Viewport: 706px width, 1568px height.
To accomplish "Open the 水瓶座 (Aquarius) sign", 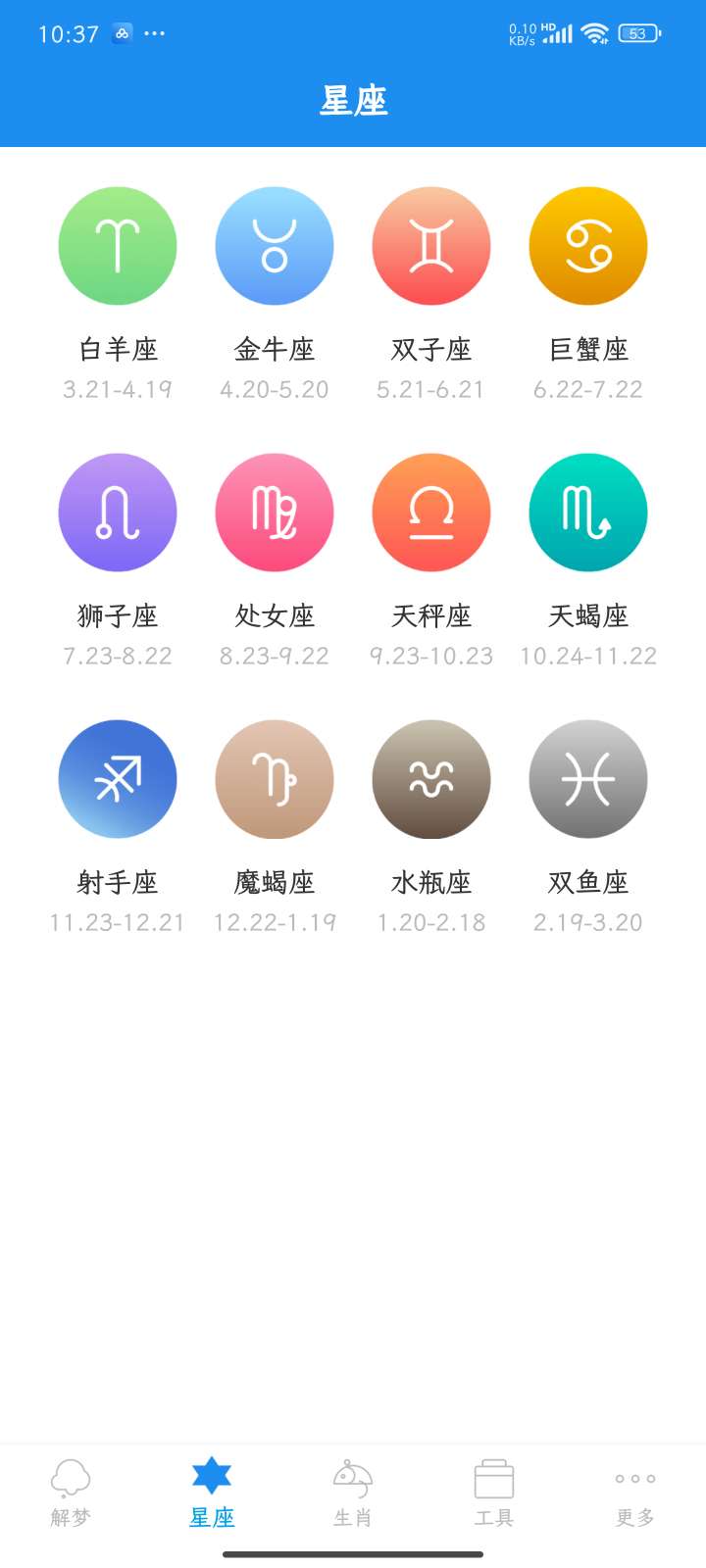I will (x=431, y=779).
